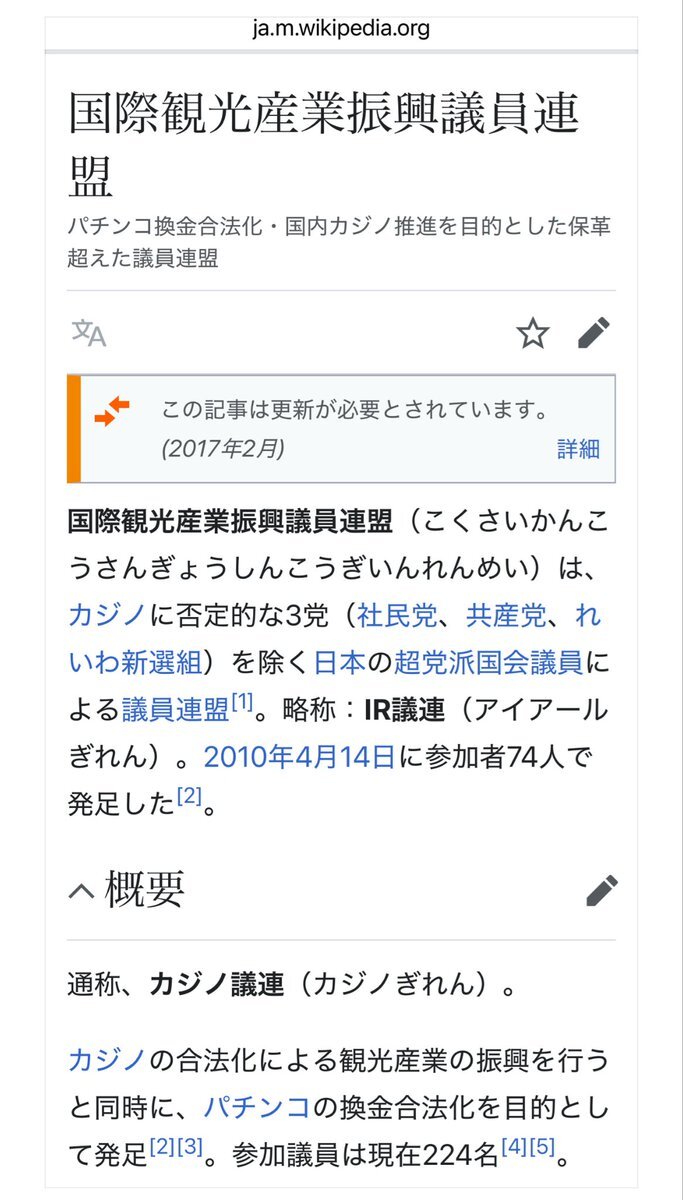683x1200 pixels.
Task: Visit the 社民党 article link
Action: pyautogui.click(x=397, y=615)
